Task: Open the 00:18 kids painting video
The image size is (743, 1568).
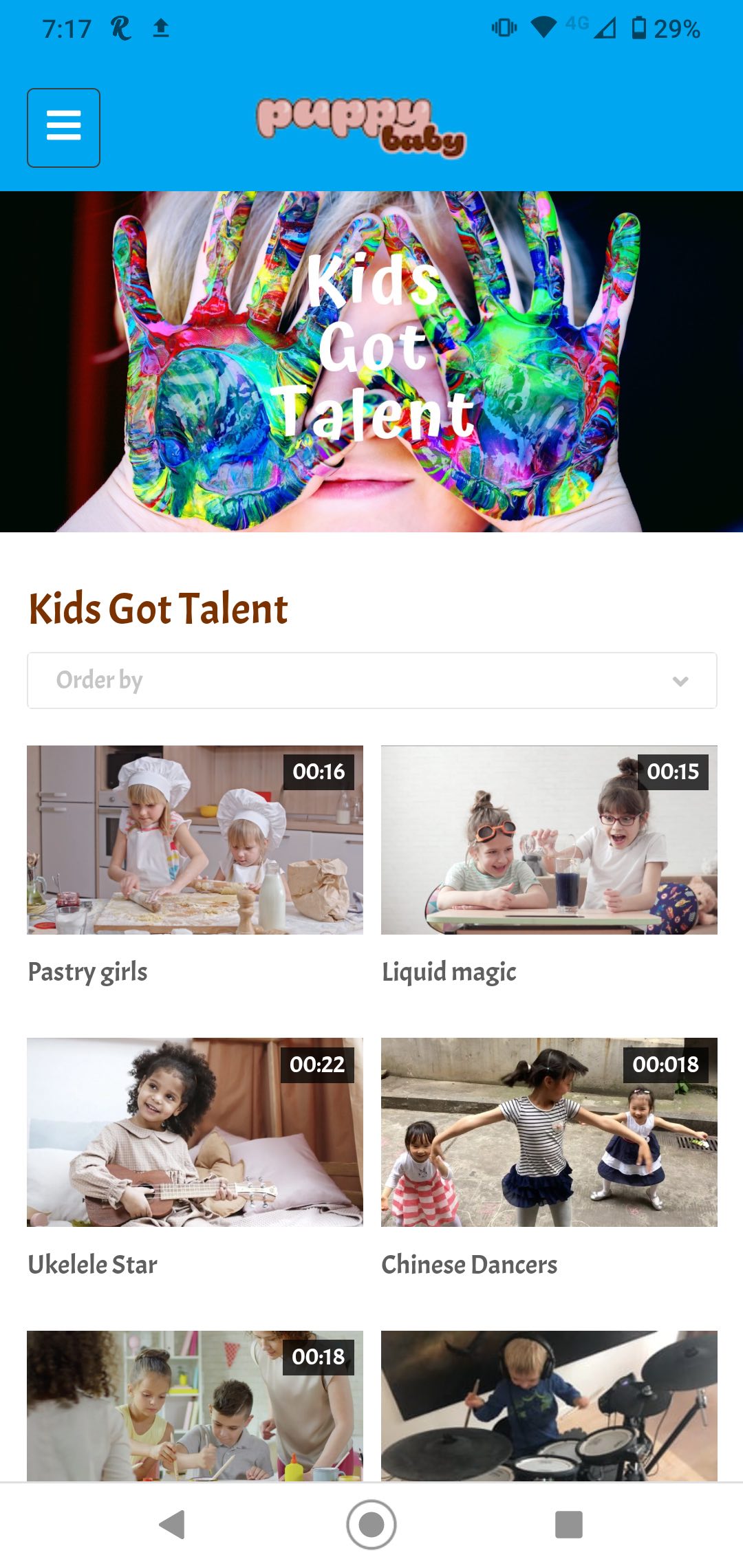Action: click(x=195, y=1405)
